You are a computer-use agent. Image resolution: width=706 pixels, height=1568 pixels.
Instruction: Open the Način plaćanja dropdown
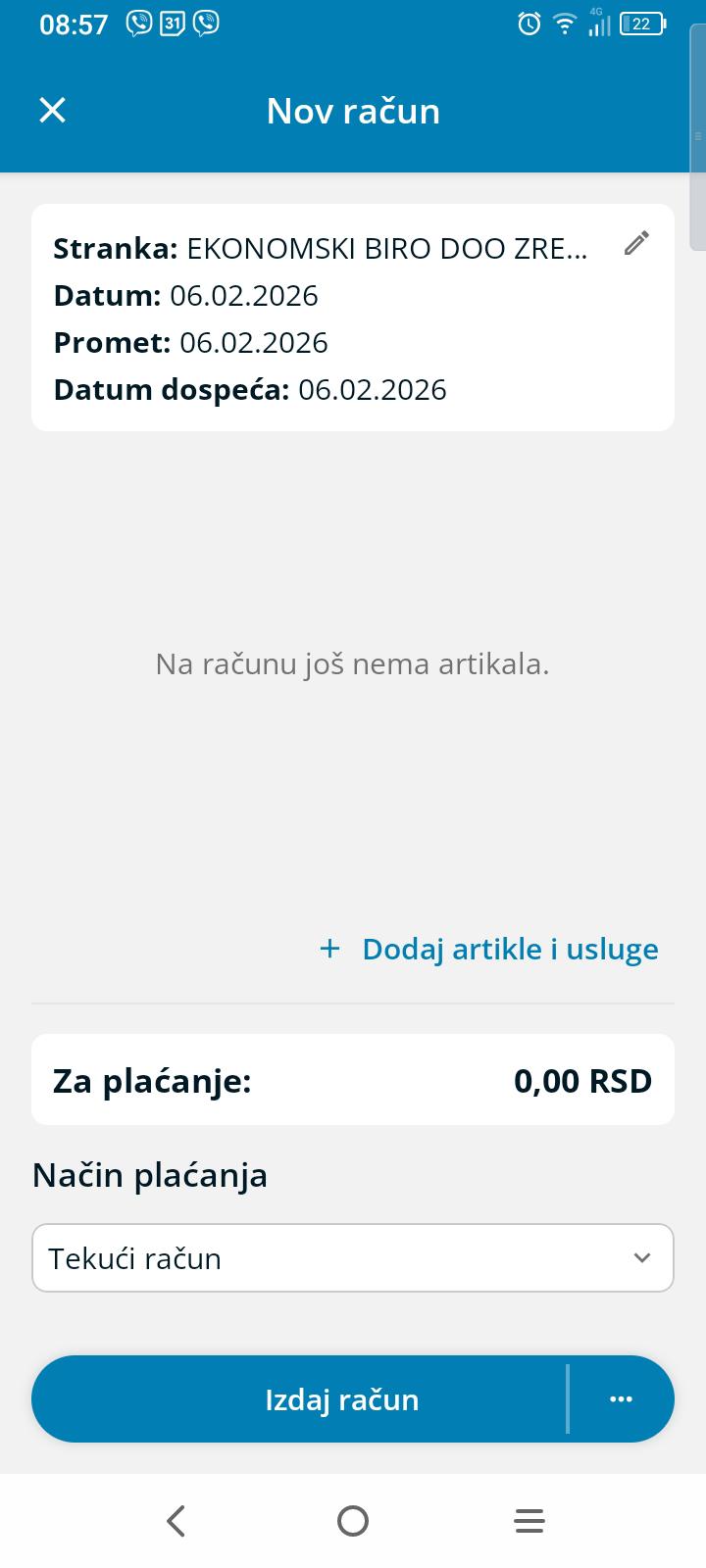tap(353, 1258)
